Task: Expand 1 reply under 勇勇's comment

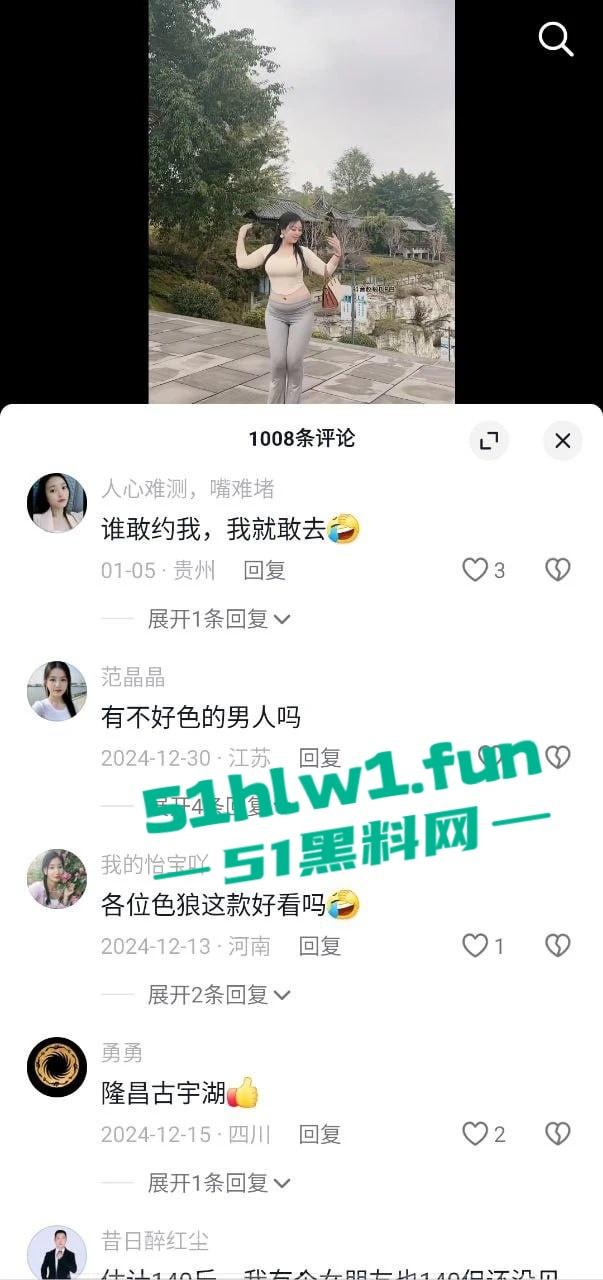Action: click(218, 1183)
